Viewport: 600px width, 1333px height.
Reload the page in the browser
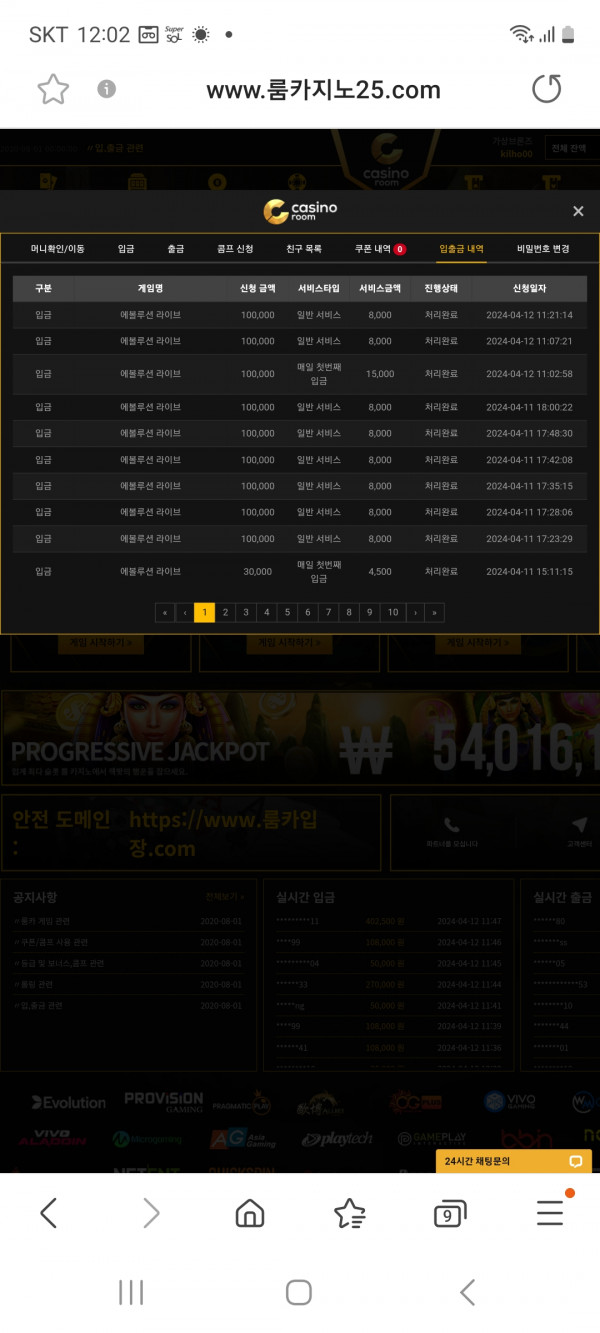[546, 90]
